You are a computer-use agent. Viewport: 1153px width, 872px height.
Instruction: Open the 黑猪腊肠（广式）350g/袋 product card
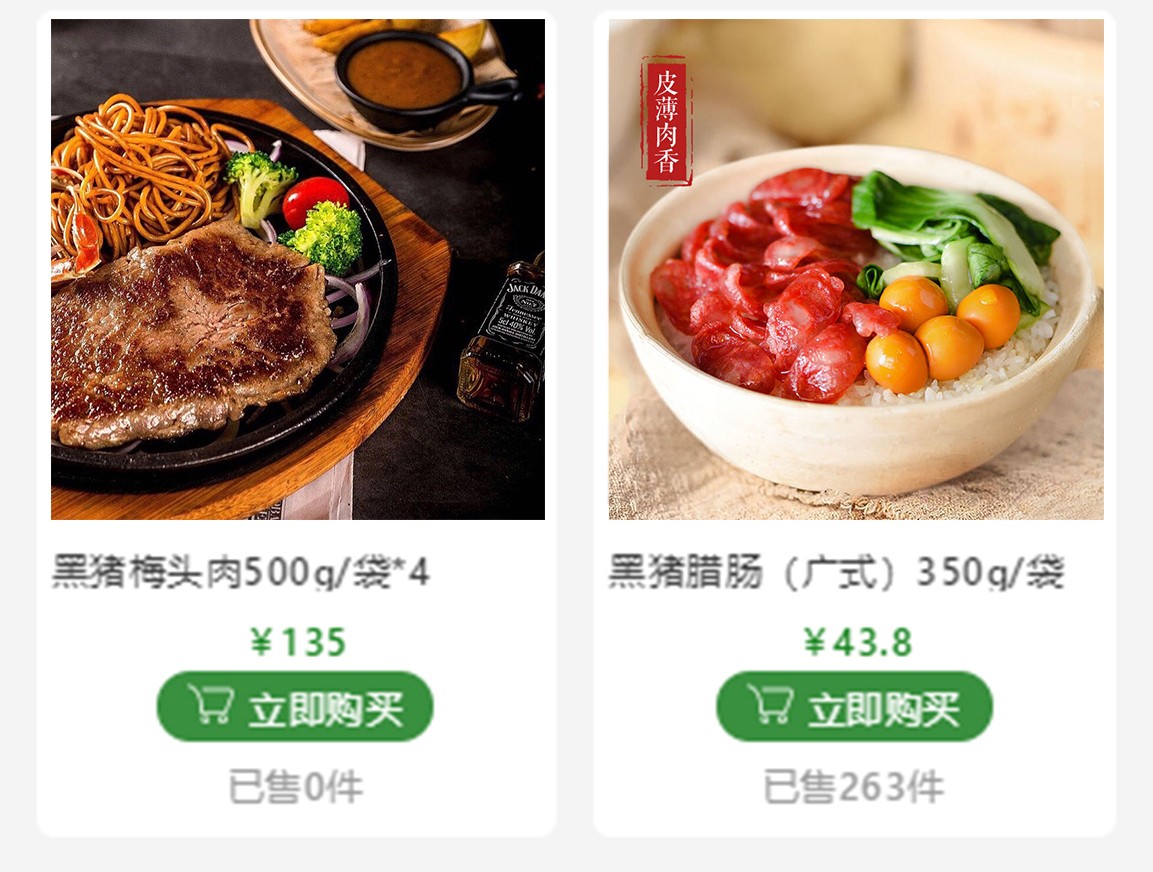tap(855, 270)
